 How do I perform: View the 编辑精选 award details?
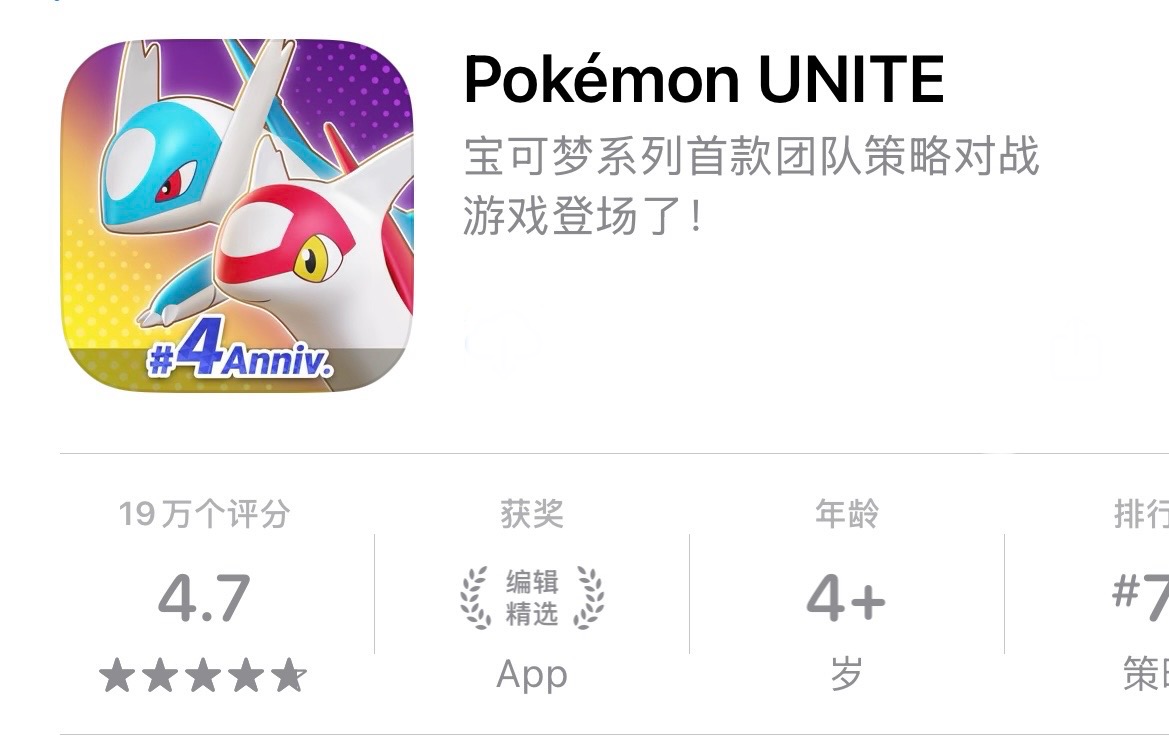coord(532,596)
